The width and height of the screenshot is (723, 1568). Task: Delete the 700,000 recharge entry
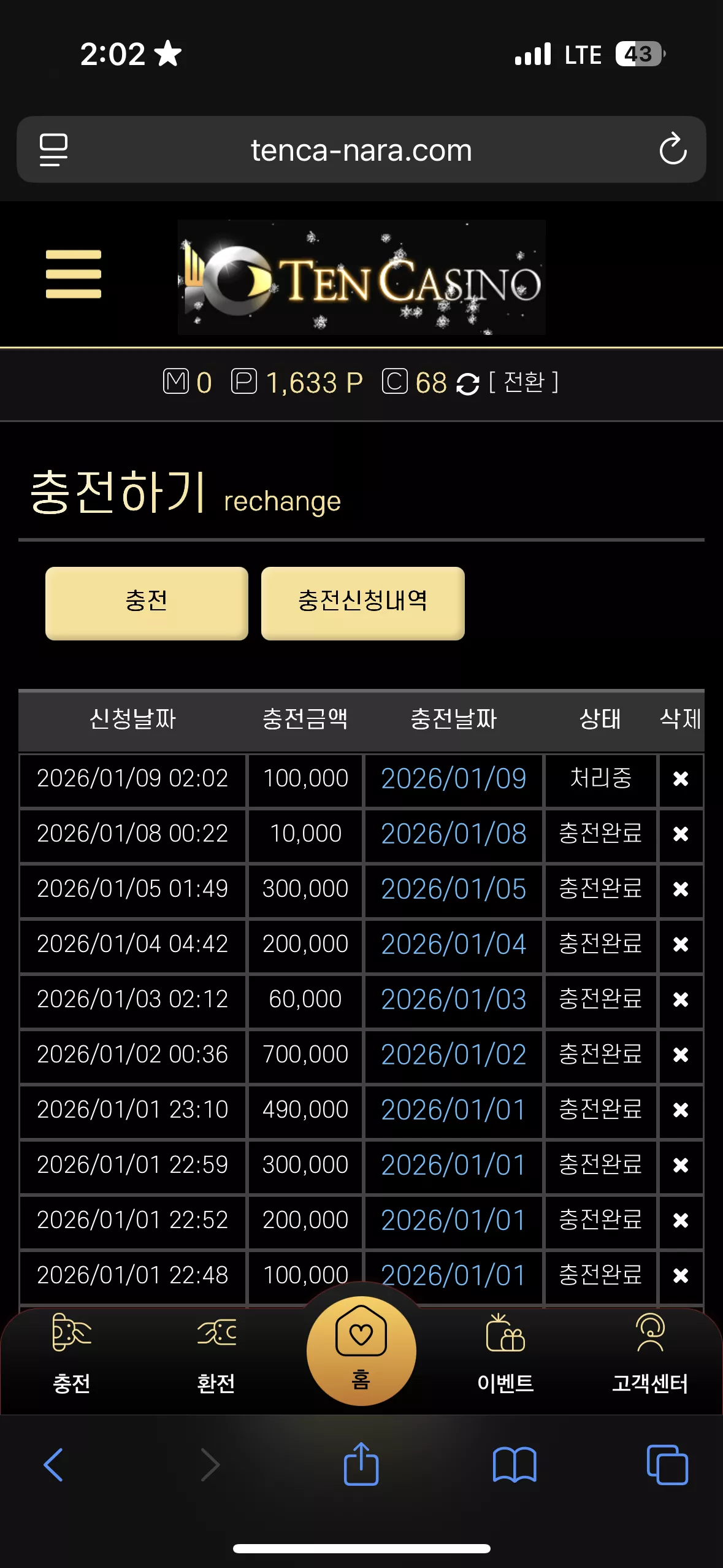click(x=681, y=1055)
